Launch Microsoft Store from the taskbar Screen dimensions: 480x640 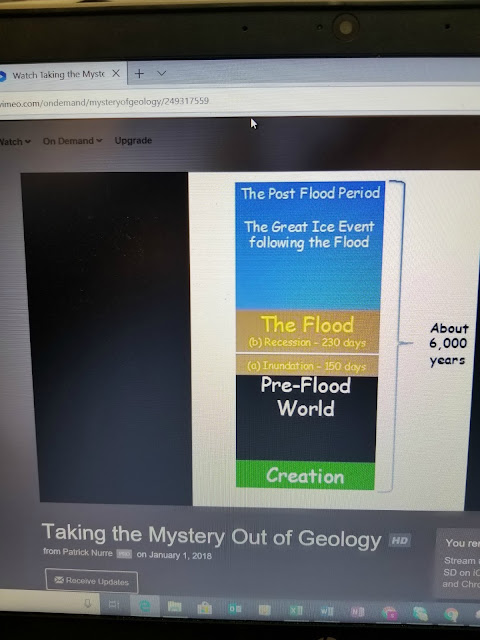point(204,609)
